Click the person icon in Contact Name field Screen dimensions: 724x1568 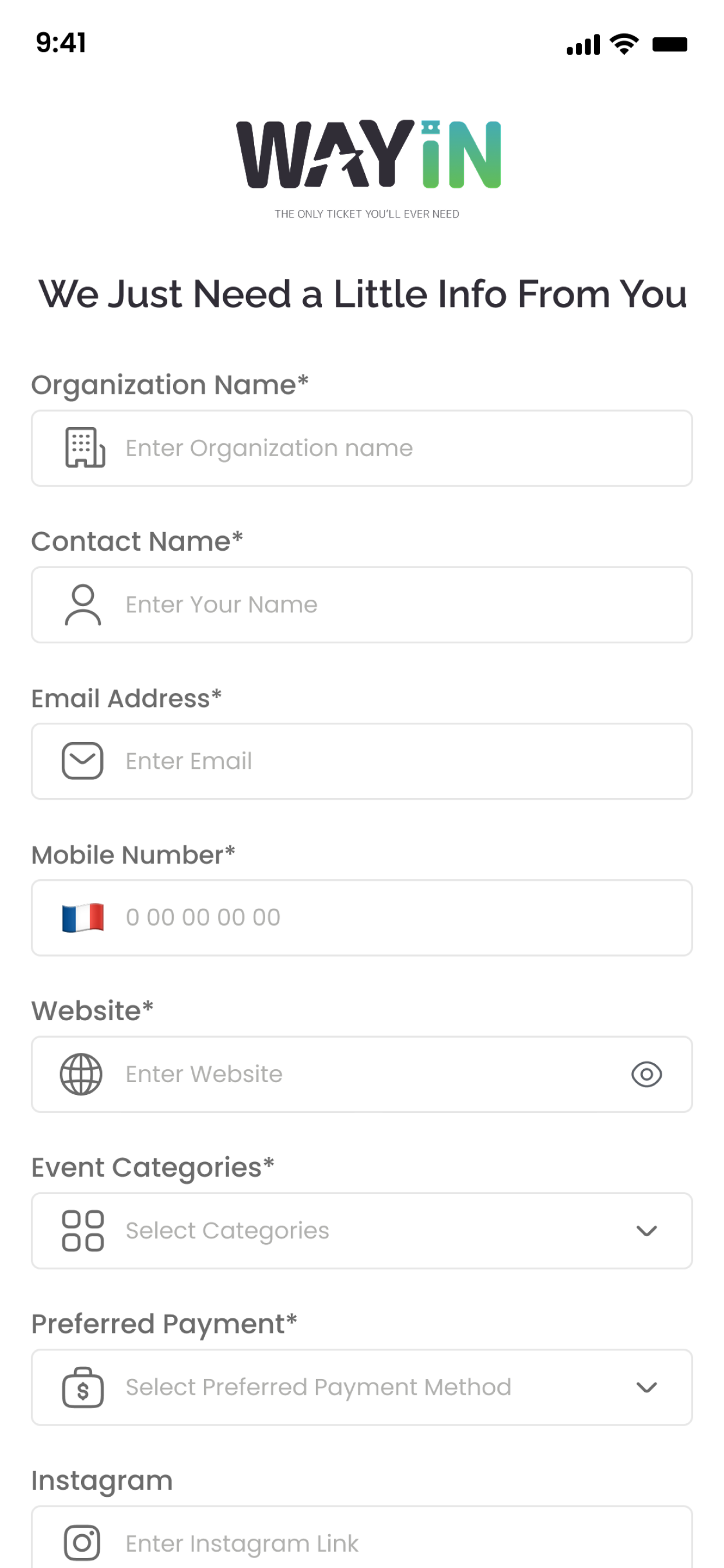click(x=82, y=604)
